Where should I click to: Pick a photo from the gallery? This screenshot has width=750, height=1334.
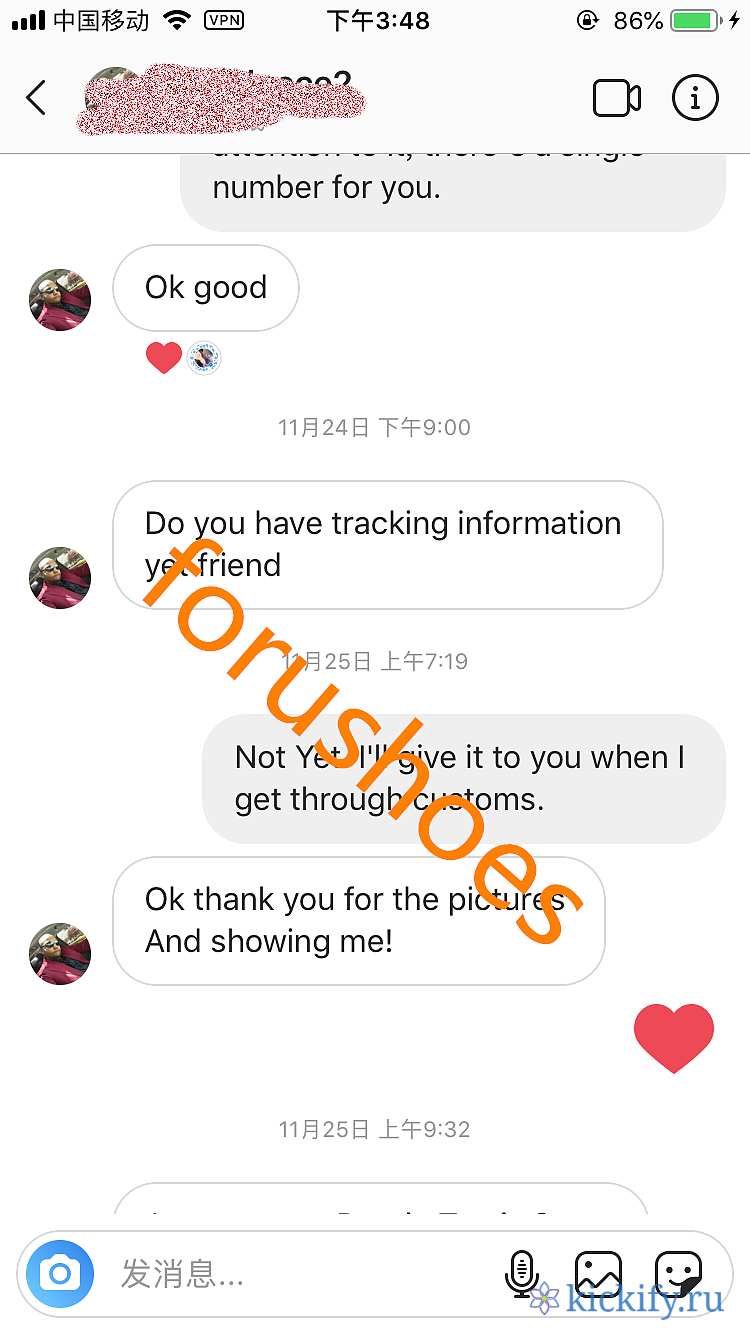(x=598, y=1273)
